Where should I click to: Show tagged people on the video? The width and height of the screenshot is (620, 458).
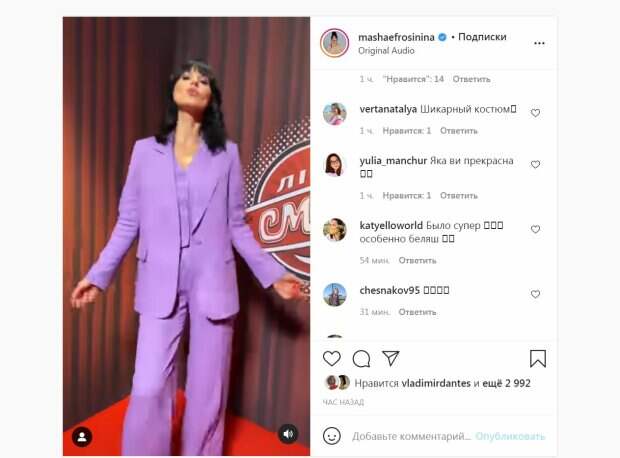click(82, 436)
